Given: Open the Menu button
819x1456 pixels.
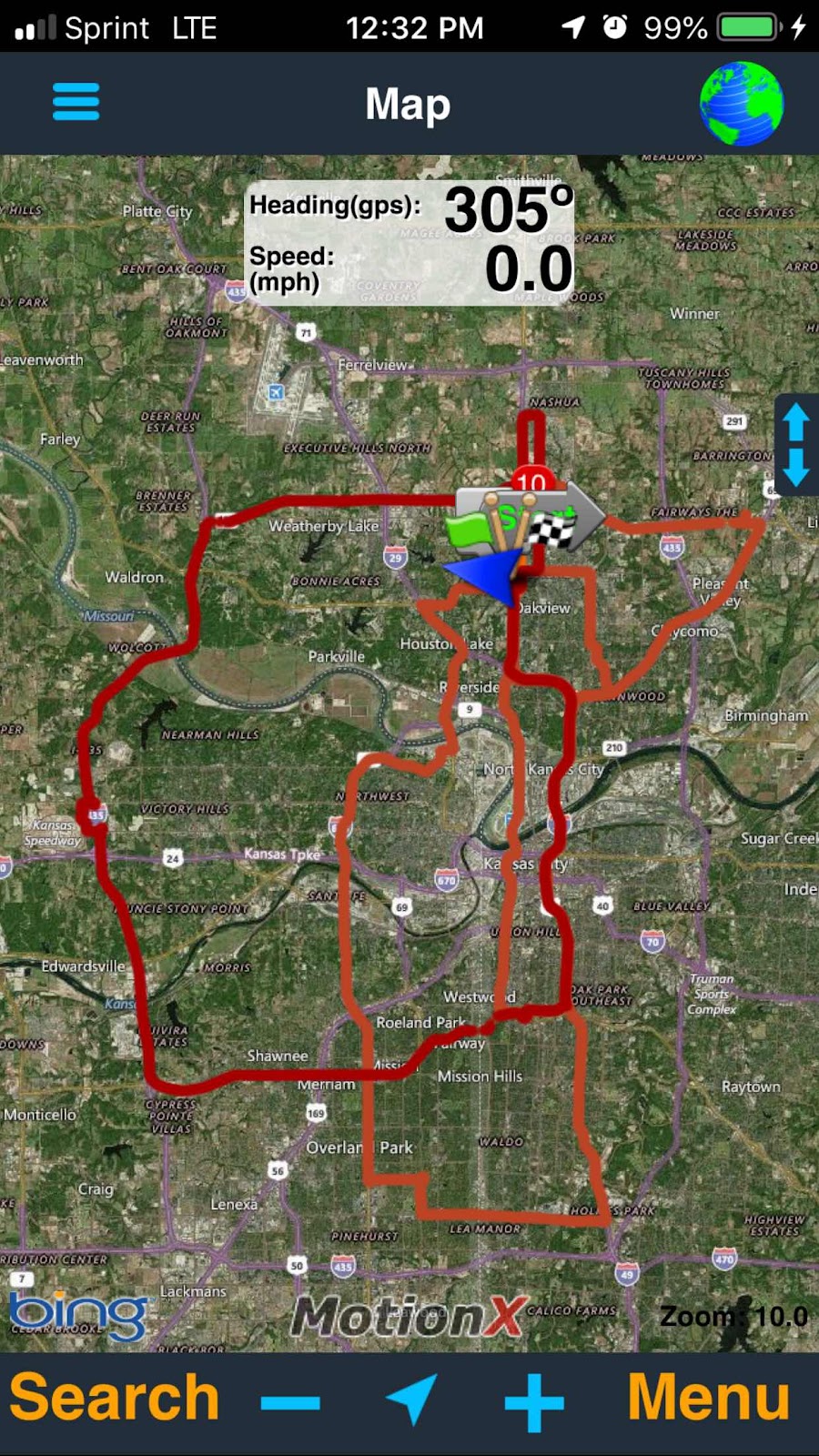Looking at the screenshot, I should coord(708,1399).
